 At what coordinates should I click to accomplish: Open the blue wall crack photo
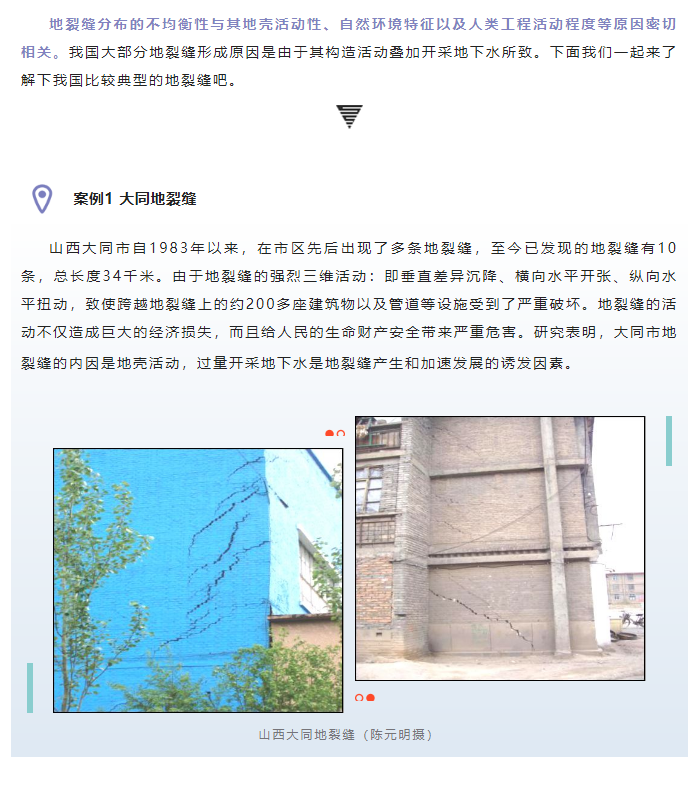[198, 580]
